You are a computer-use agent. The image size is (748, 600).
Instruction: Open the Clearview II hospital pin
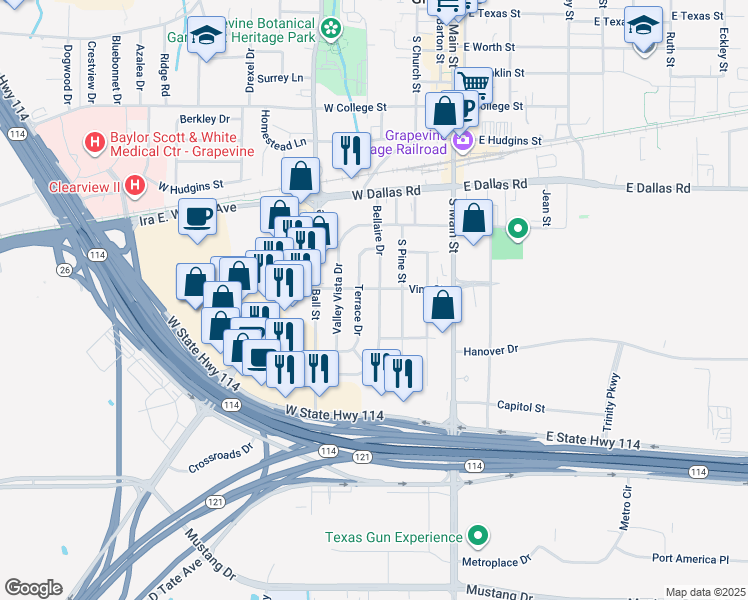(x=135, y=186)
